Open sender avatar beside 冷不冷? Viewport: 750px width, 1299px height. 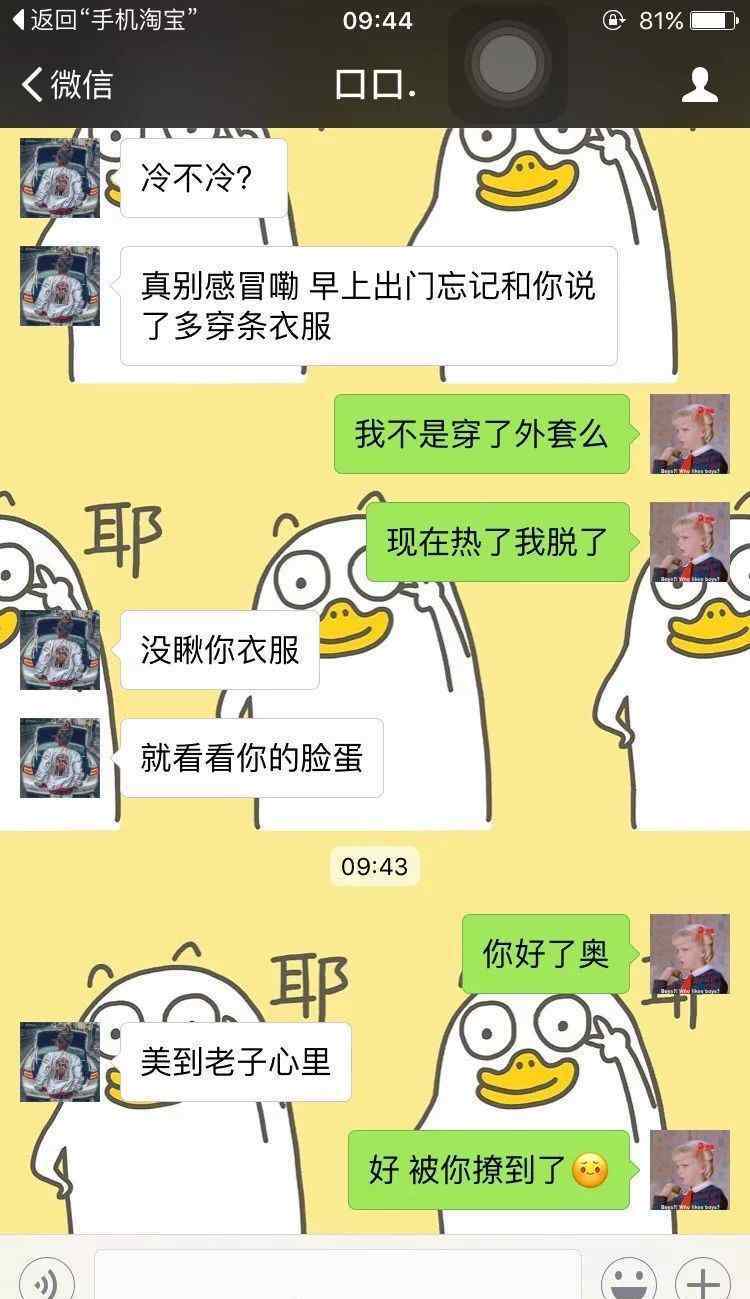tap(60, 178)
